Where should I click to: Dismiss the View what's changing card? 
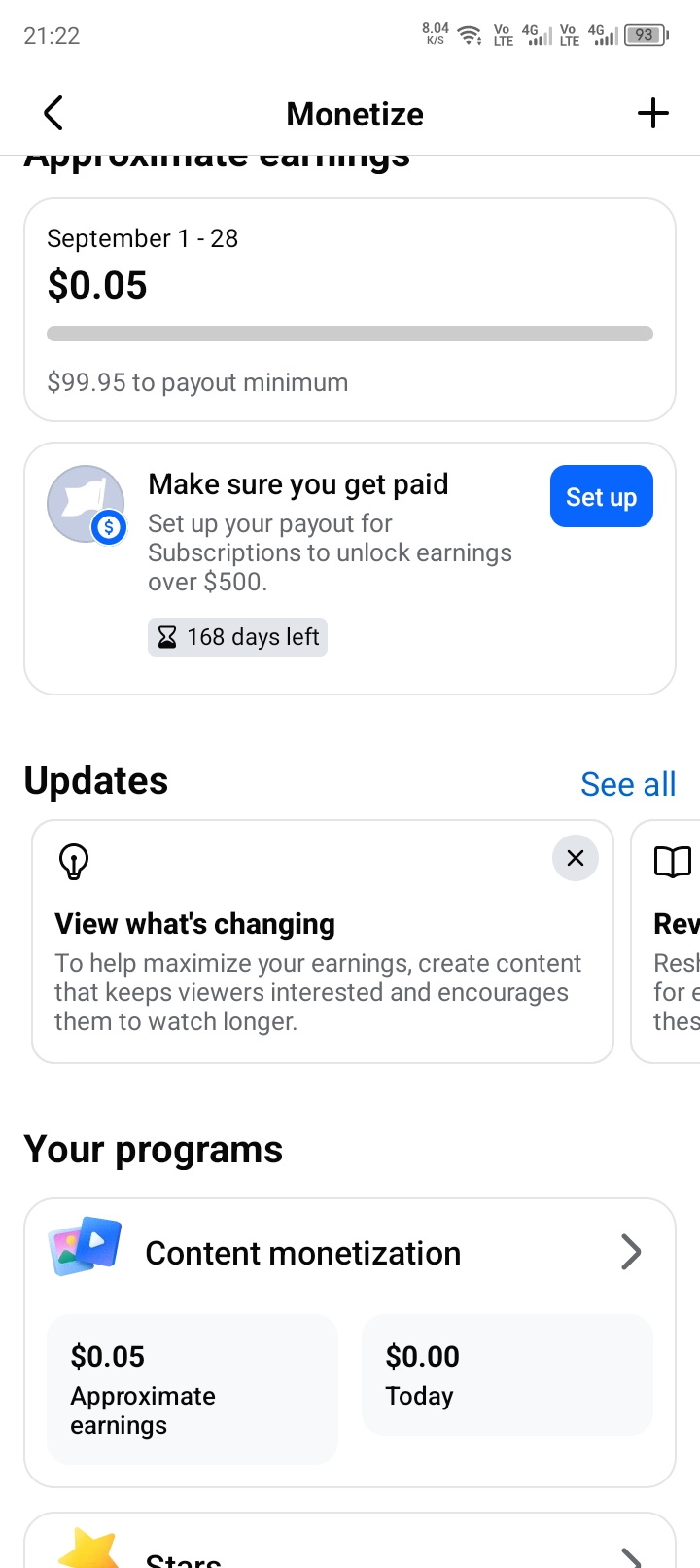click(576, 858)
